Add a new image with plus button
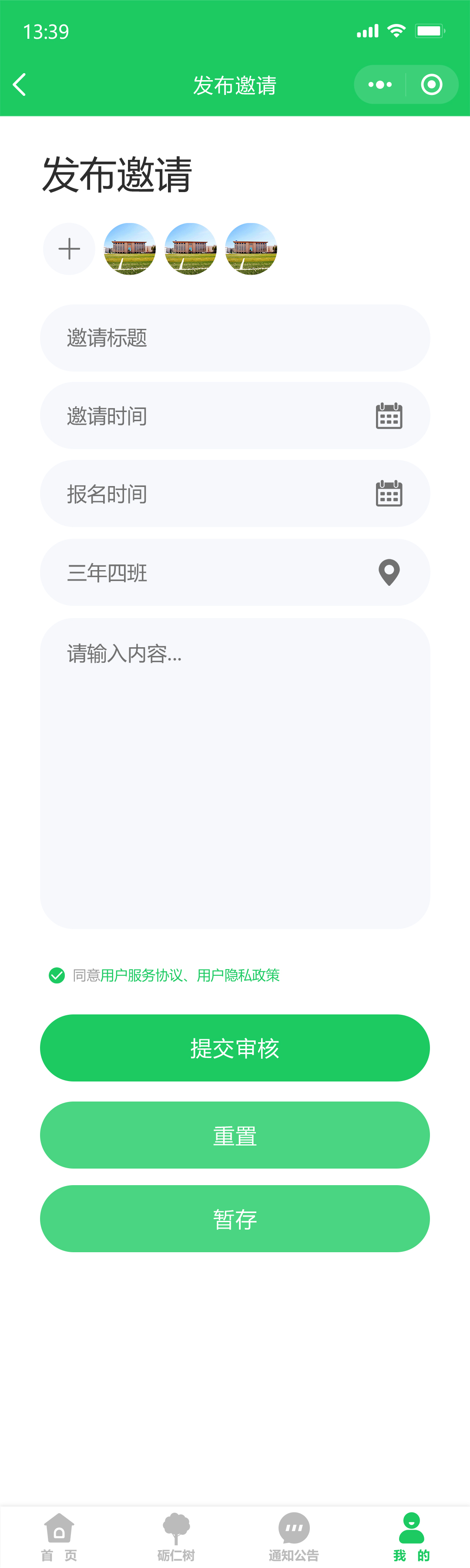Screen dimensions: 470x1568 pyautogui.click(x=69, y=249)
